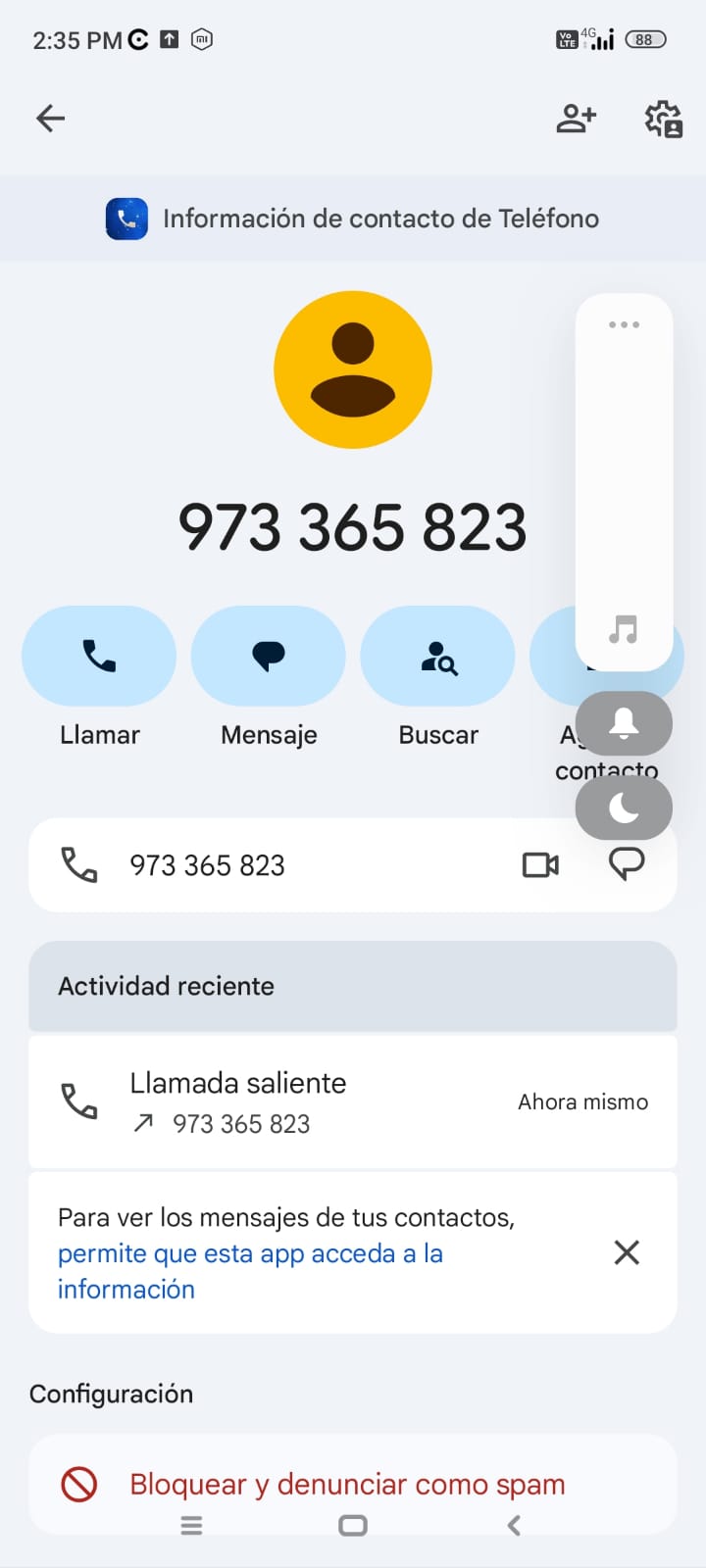Tap the ringer bell in the volume panel
Screen dimensions: 706x1568
(x=624, y=724)
